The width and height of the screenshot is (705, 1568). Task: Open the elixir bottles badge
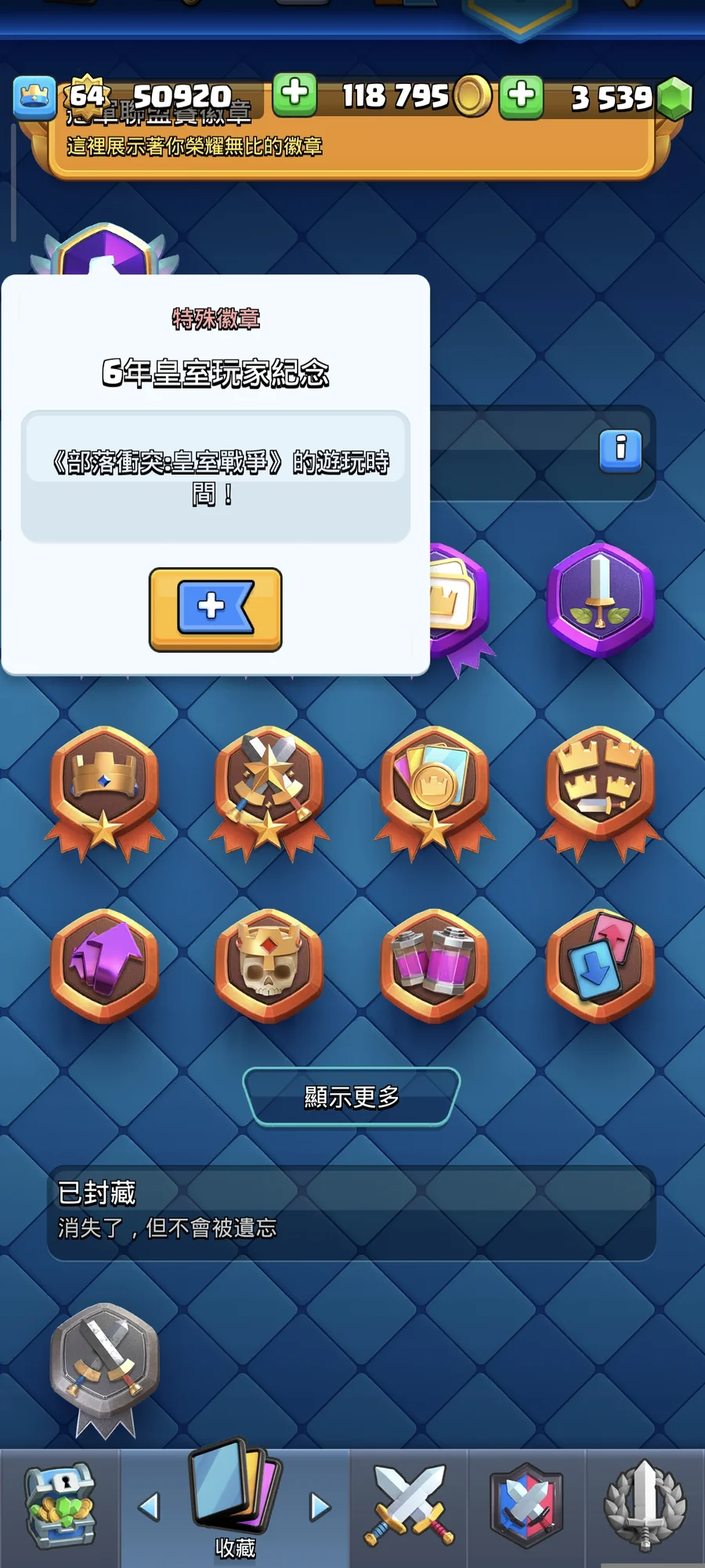click(x=434, y=965)
